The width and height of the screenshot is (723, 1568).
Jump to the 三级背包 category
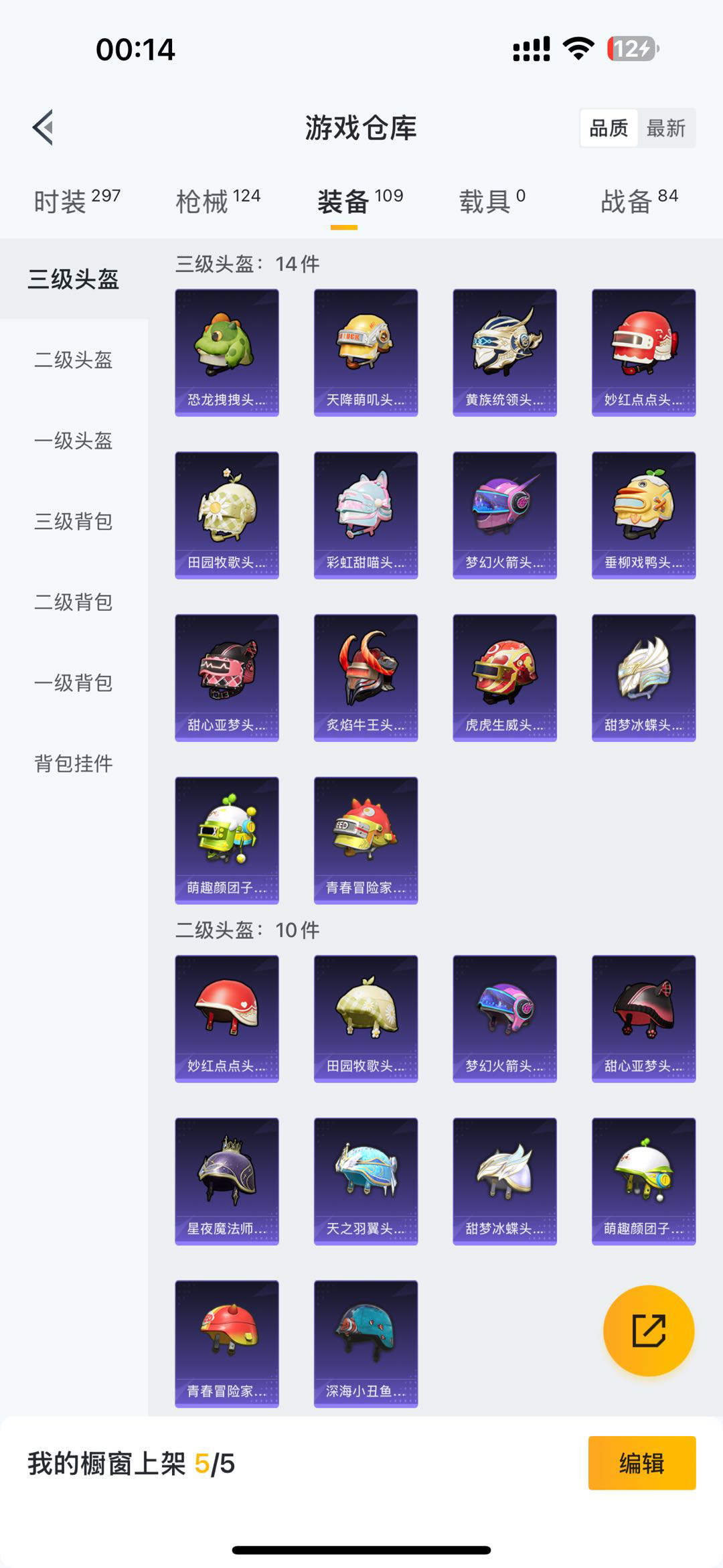pos(74,522)
